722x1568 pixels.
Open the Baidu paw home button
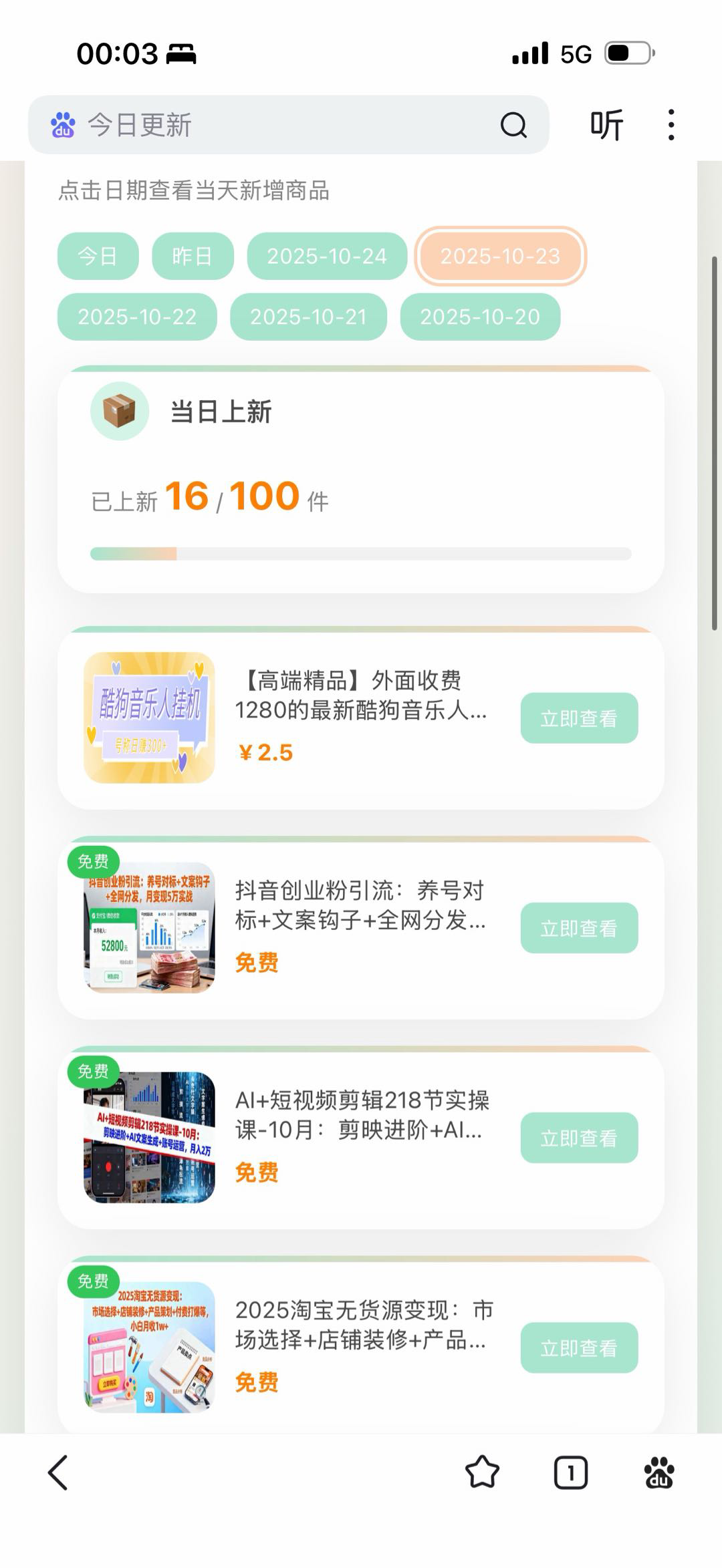pyautogui.click(x=659, y=1472)
